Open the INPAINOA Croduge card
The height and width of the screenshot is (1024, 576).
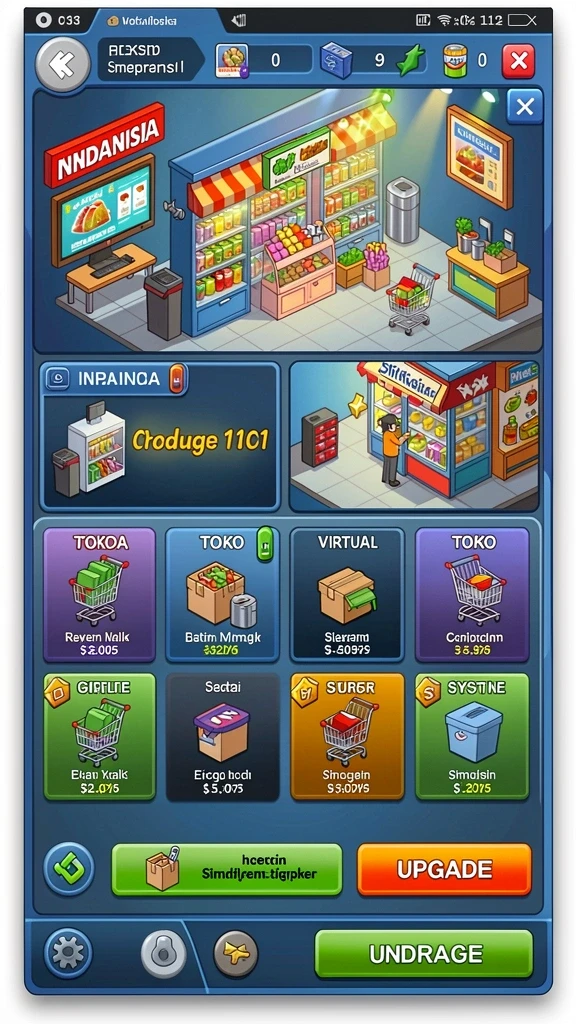[x=160, y=436]
